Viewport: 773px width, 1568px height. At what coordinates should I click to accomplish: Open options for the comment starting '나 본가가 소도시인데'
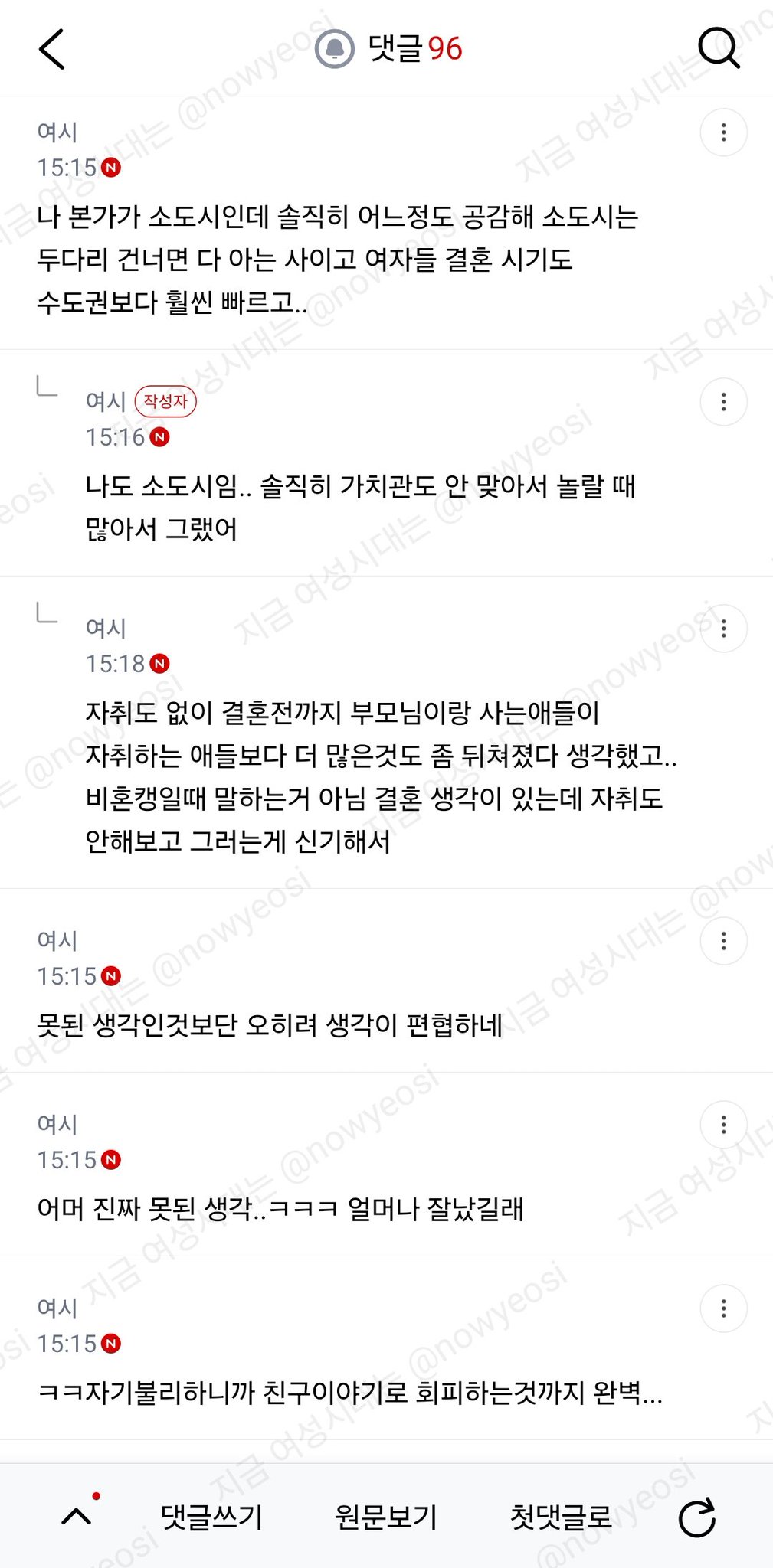[x=723, y=132]
